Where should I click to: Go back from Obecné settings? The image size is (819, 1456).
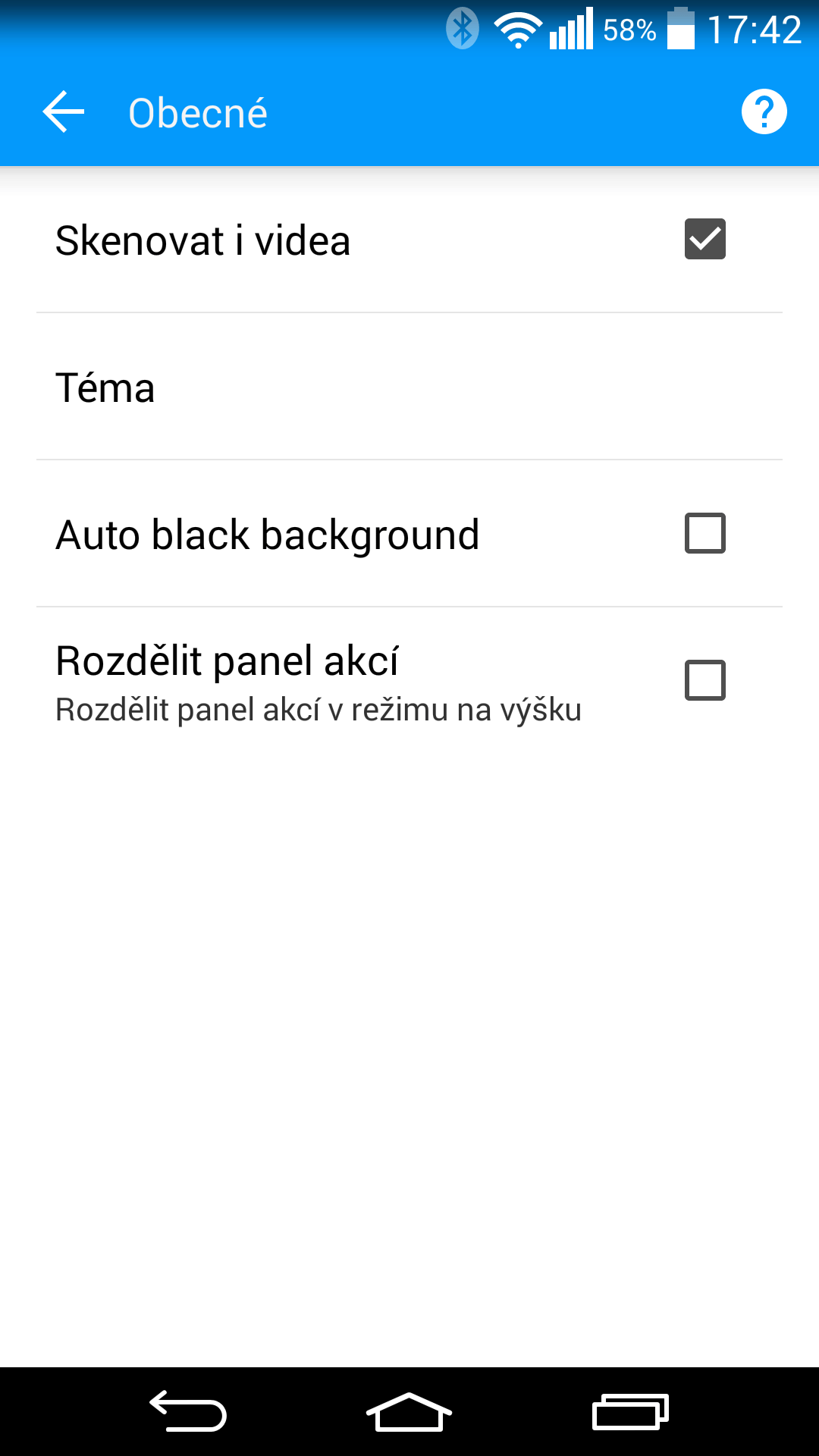(64, 112)
